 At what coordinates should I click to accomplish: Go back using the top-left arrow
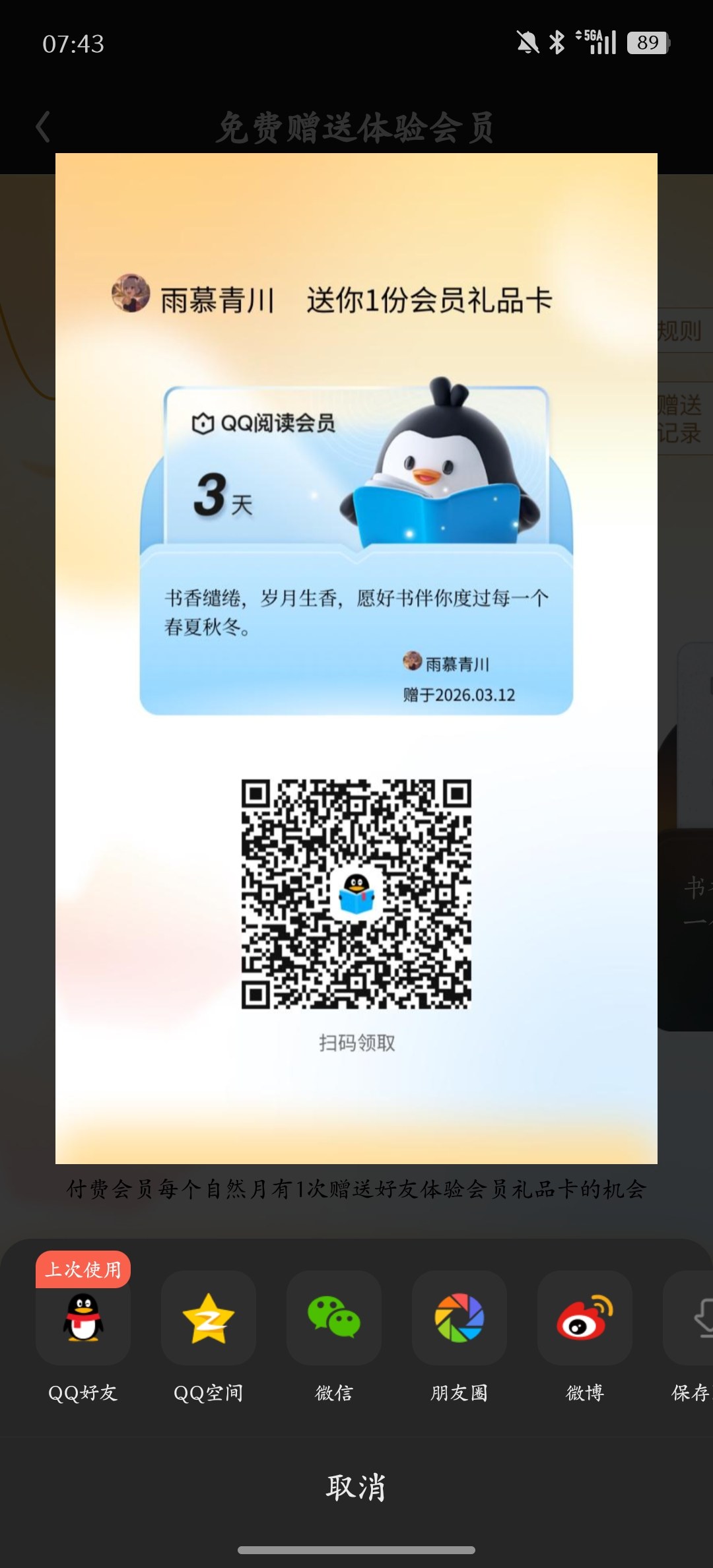click(44, 127)
